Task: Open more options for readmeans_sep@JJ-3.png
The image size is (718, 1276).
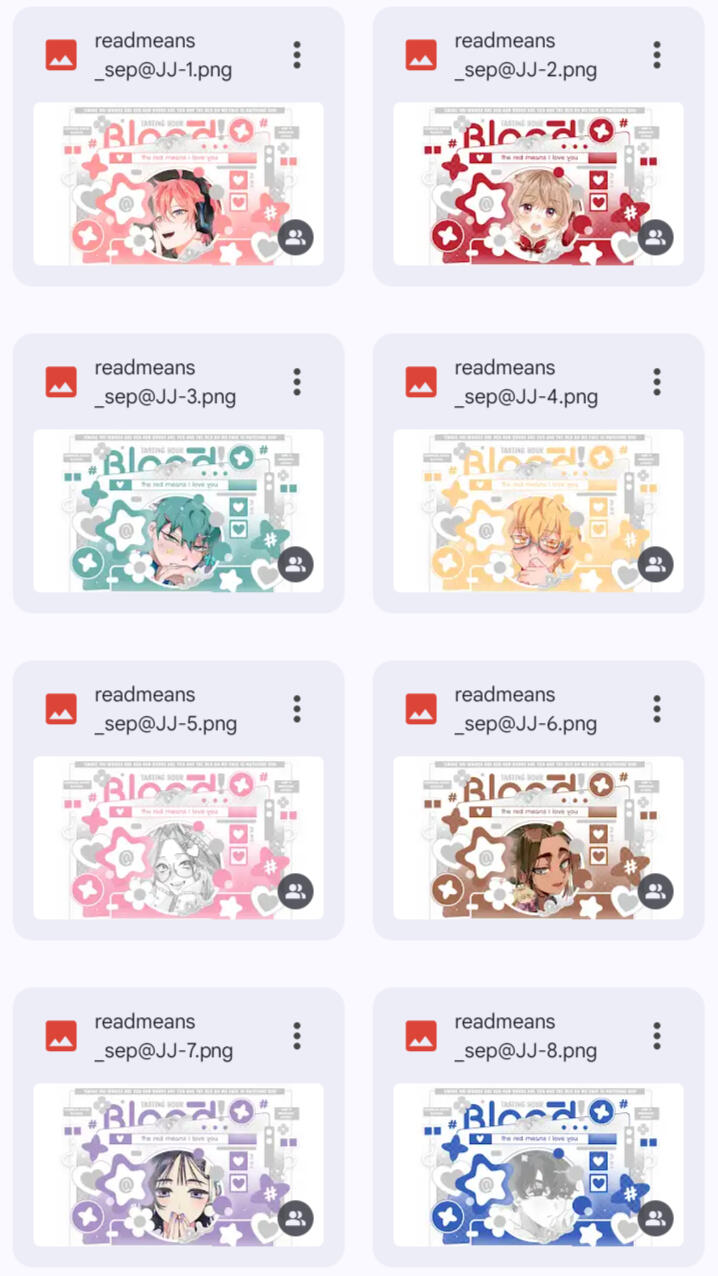Action: click(x=297, y=382)
